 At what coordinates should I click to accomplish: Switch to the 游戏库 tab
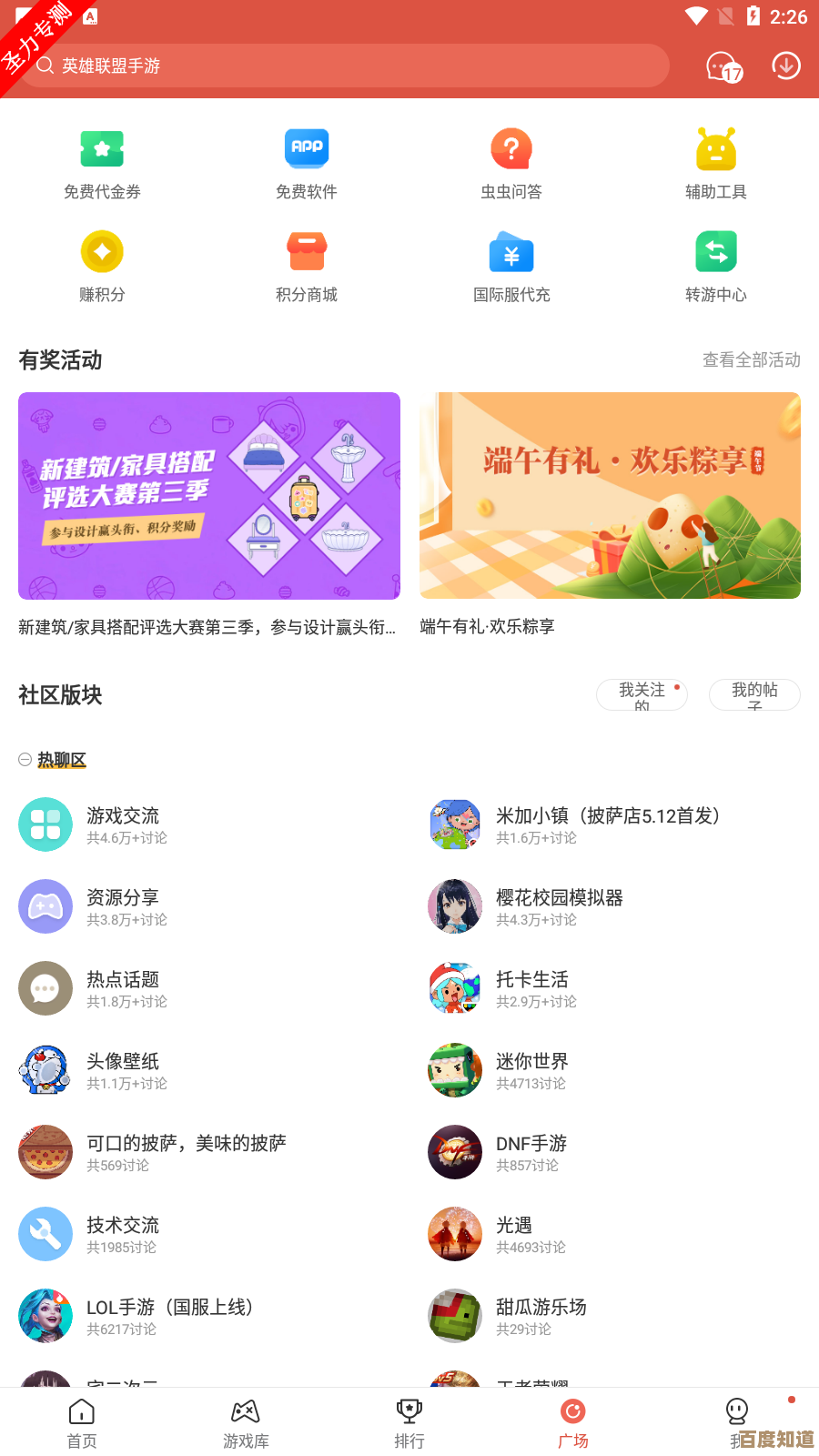click(x=245, y=1421)
